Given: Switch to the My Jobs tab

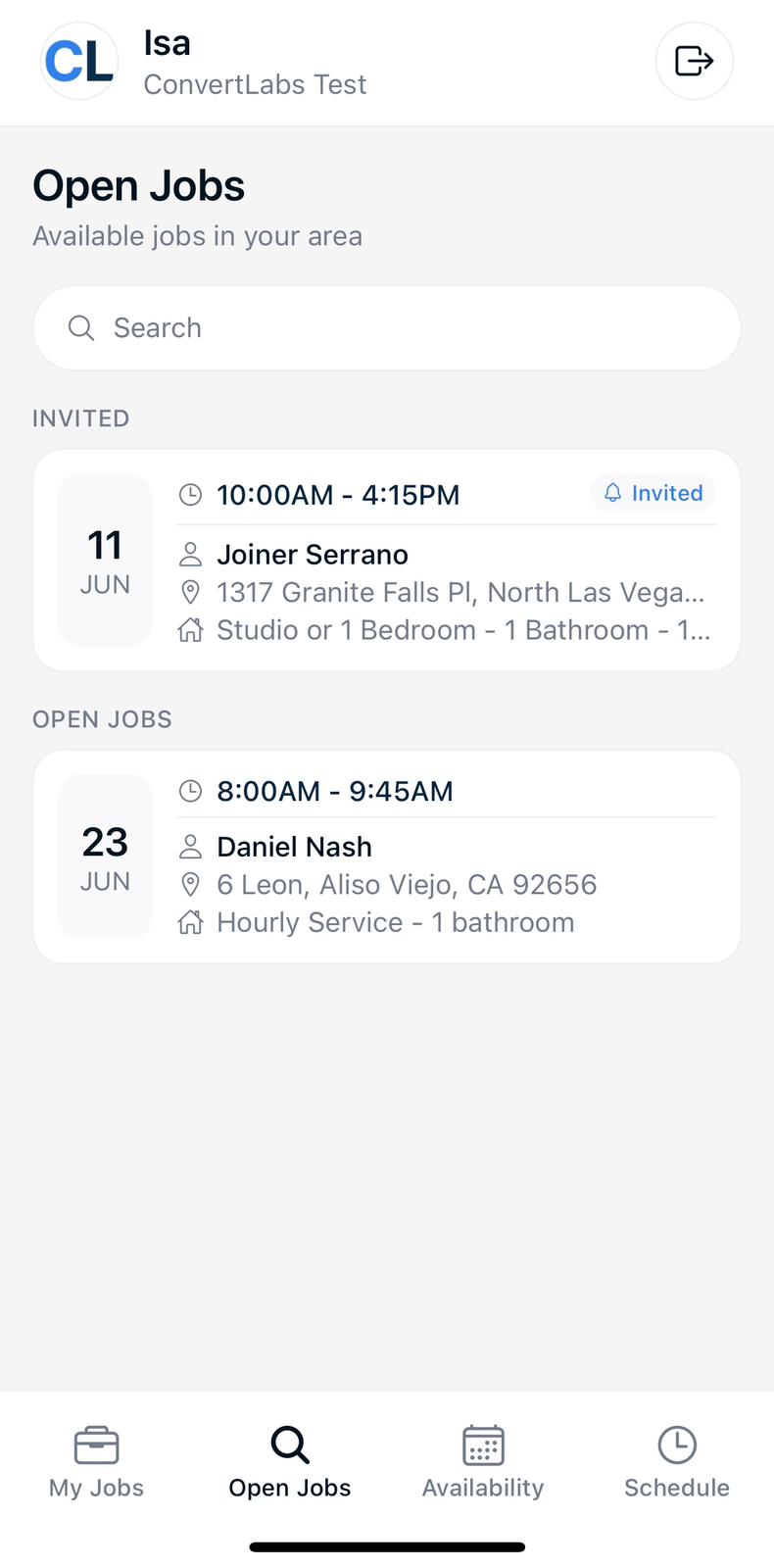Looking at the screenshot, I should 96,1462.
